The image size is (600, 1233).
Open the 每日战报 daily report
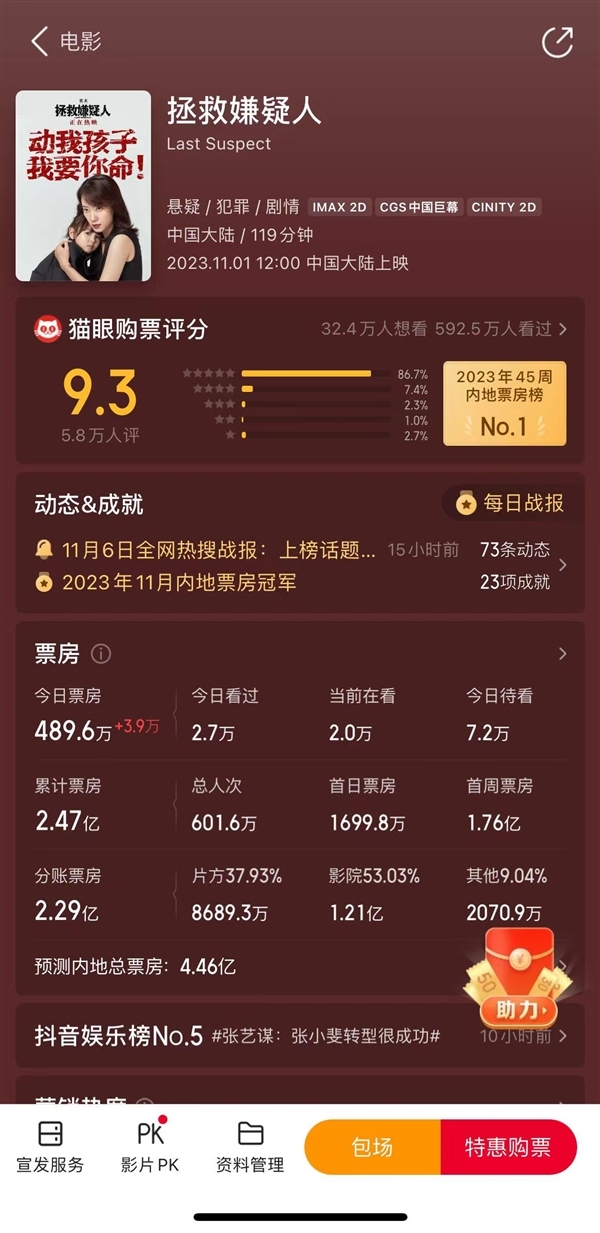point(509,503)
